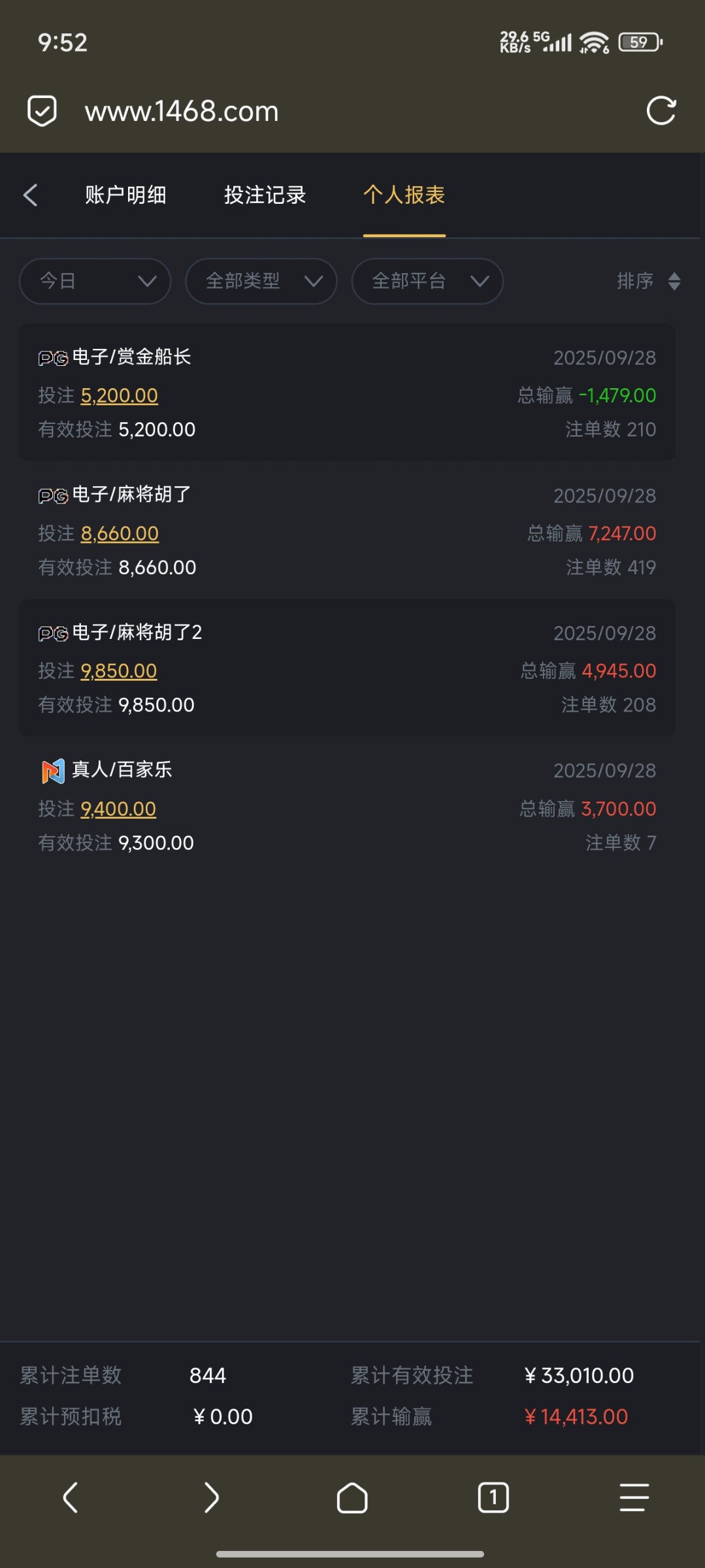
Task: Open the browser tabs switcher
Action: pos(493,1497)
